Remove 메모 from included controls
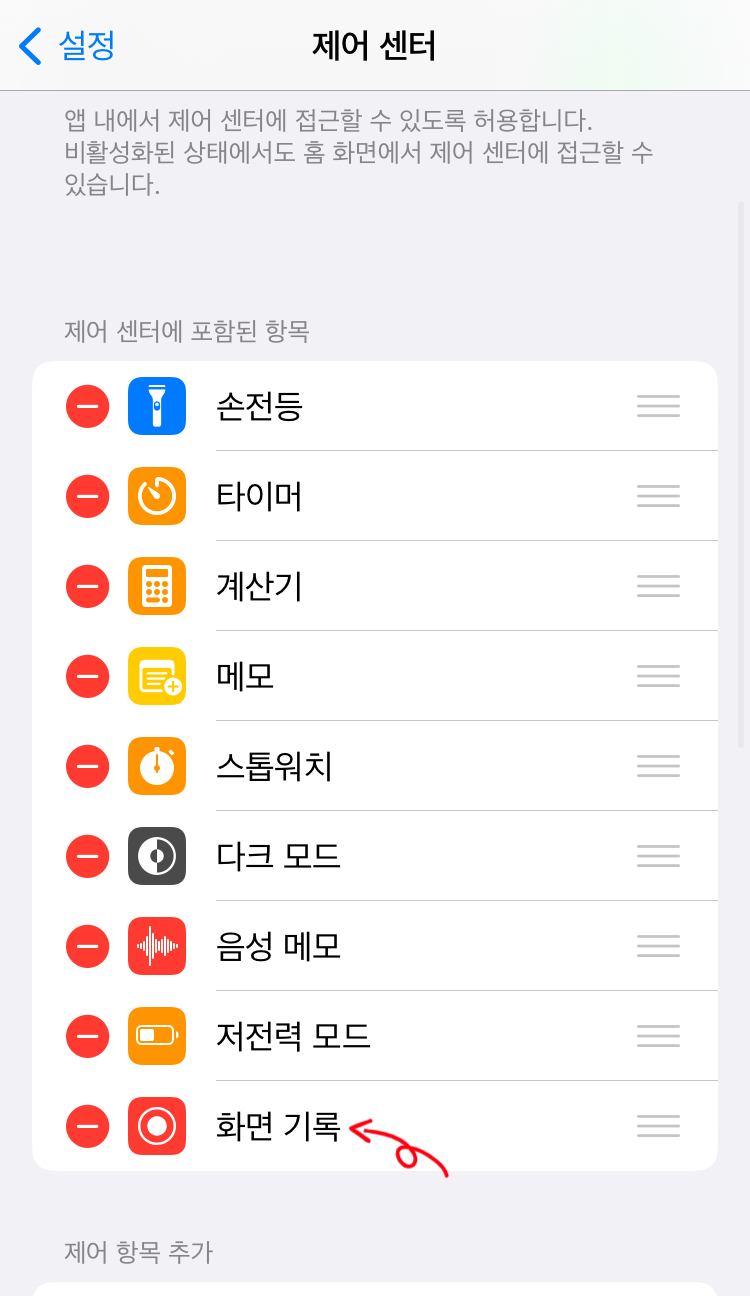The height and width of the screenshot is (1296, 750). [88, 676]
